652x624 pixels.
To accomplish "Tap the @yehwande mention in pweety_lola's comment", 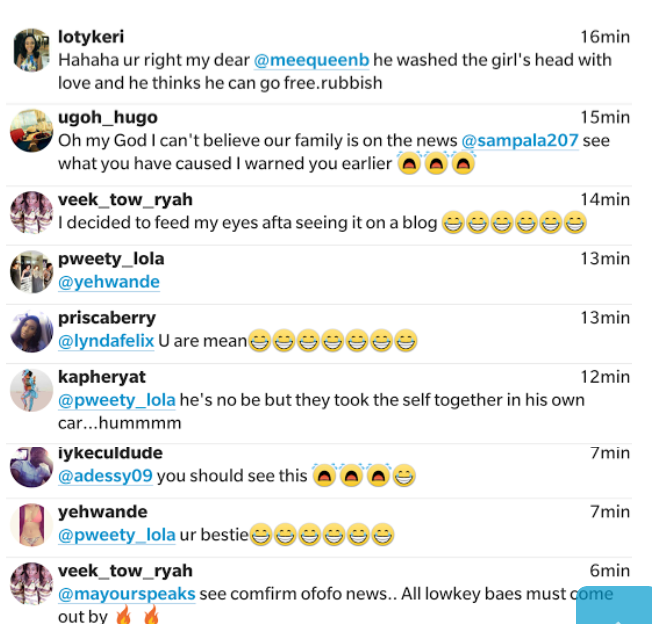I will click(x=109, y=282).
